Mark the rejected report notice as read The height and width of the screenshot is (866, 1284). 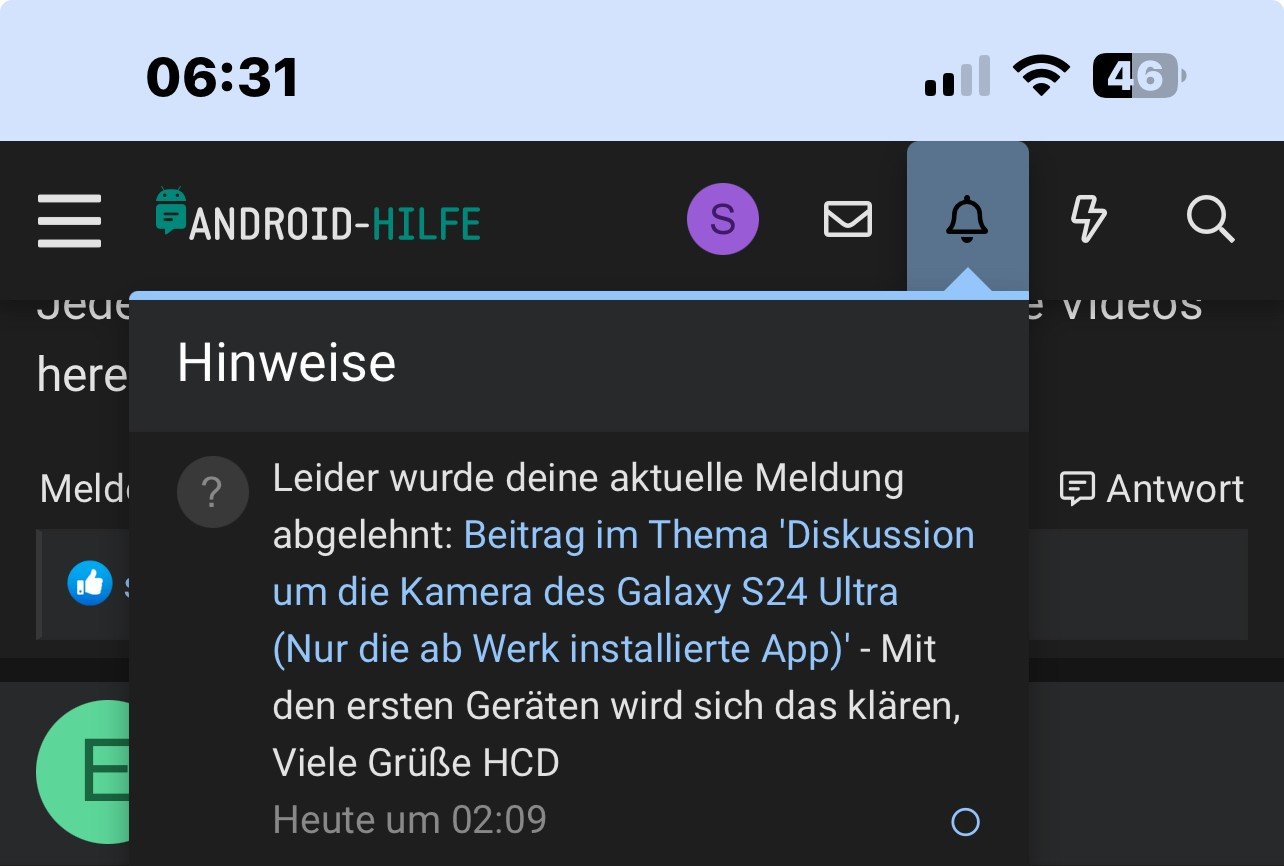[965, 822]
